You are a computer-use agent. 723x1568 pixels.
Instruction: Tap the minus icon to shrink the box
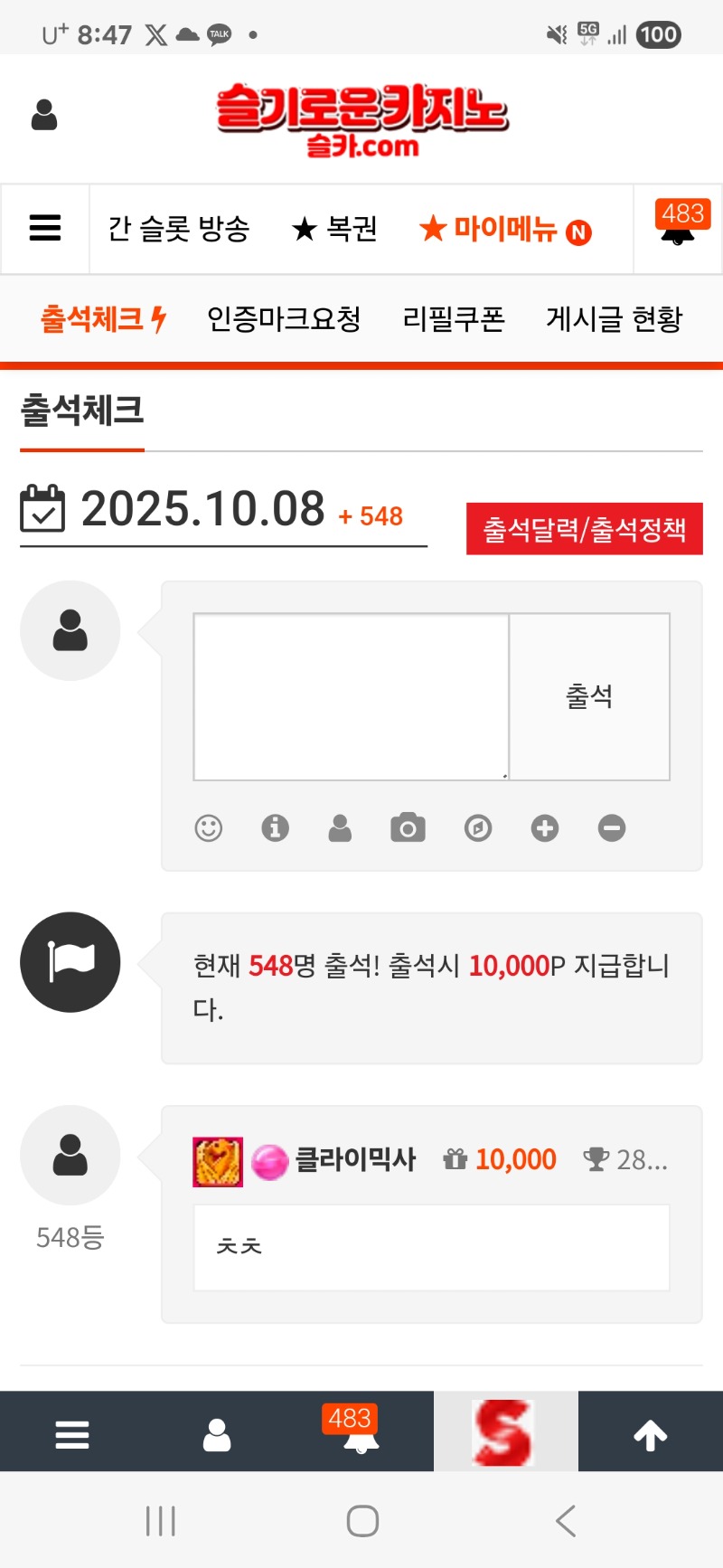click(612, 828)
